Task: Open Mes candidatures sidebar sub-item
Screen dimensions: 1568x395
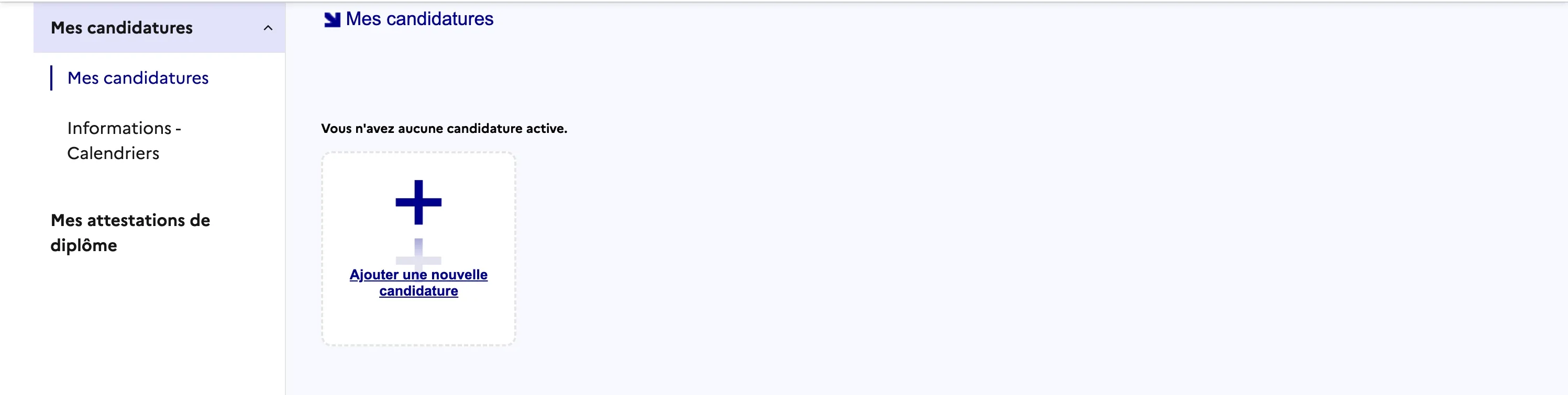Action: [138, 78]
